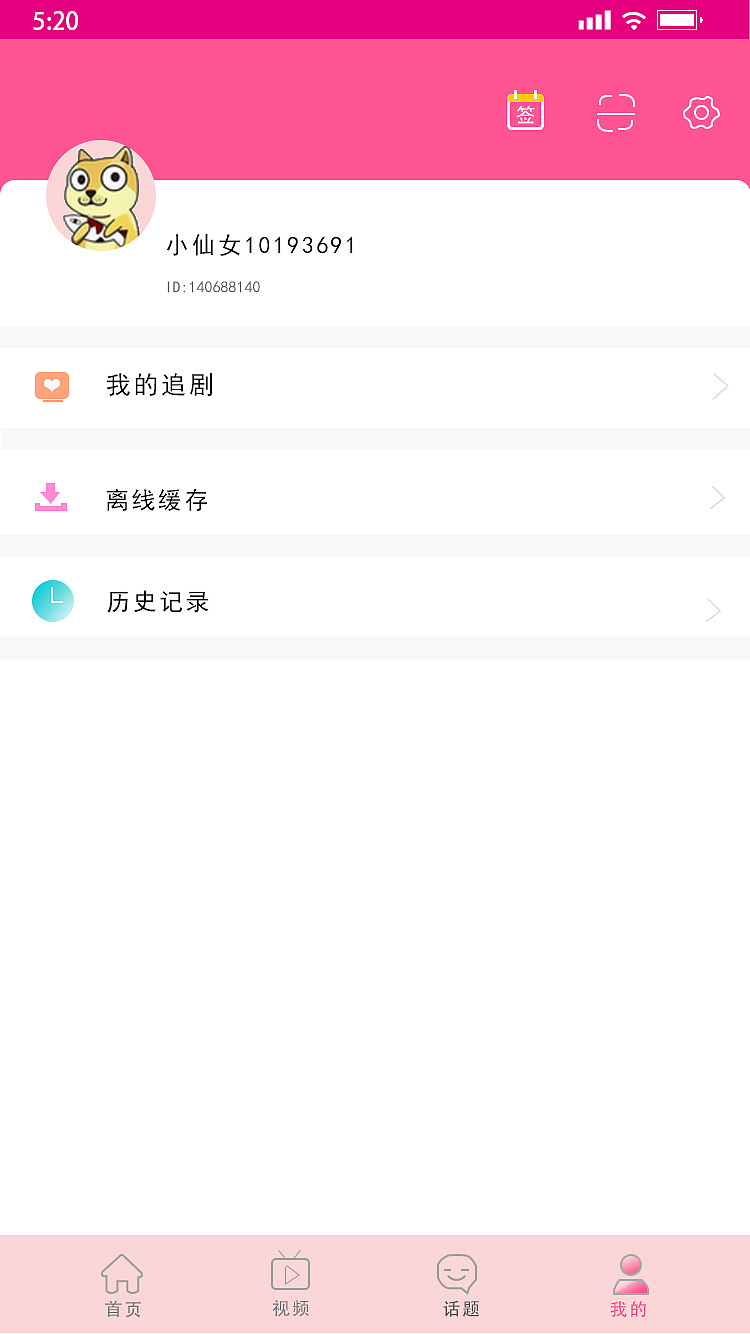Switch to the 首页 tab
Viewport: 750px width, 1334px height.
(122, 1283)
